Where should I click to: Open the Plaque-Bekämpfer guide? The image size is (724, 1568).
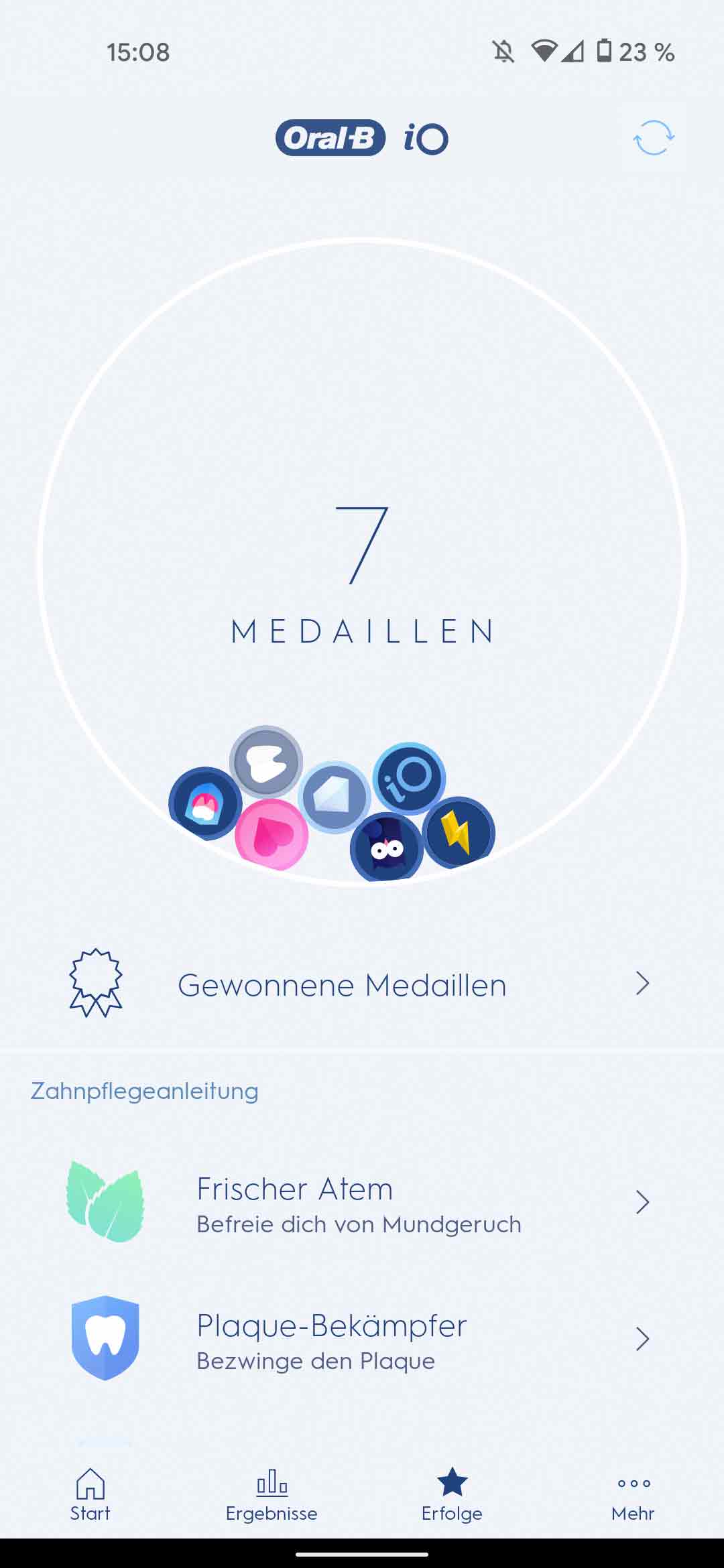click(362, 1339)
